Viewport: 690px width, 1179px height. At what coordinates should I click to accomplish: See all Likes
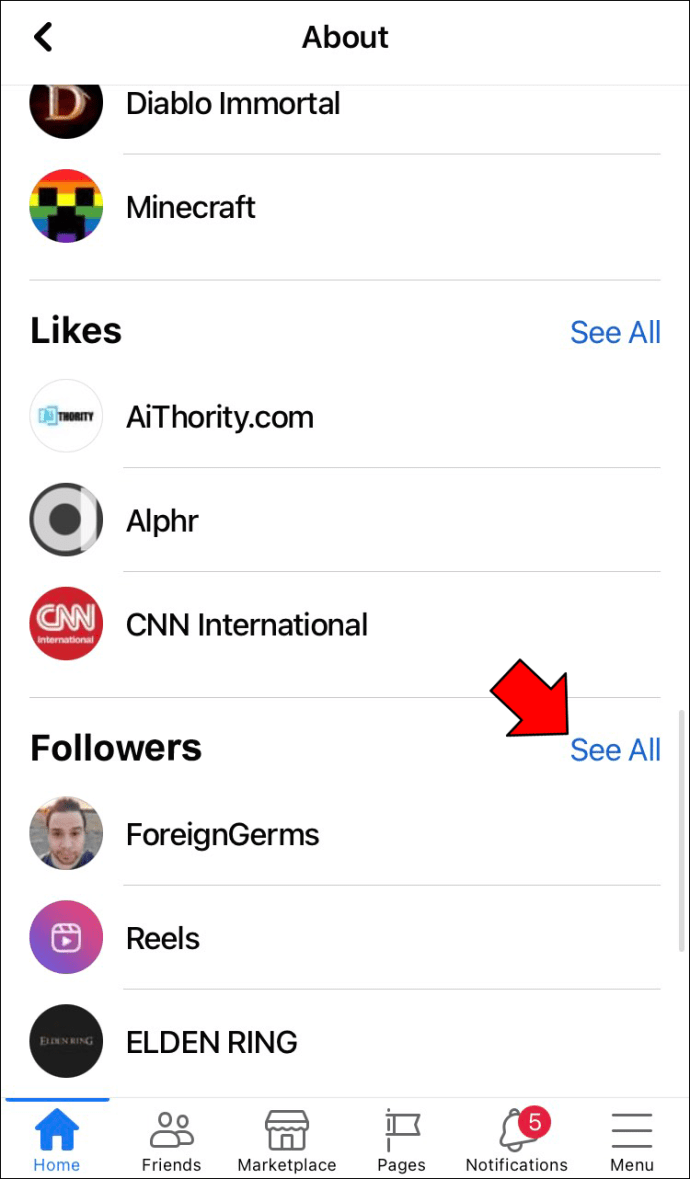[615, 332]
